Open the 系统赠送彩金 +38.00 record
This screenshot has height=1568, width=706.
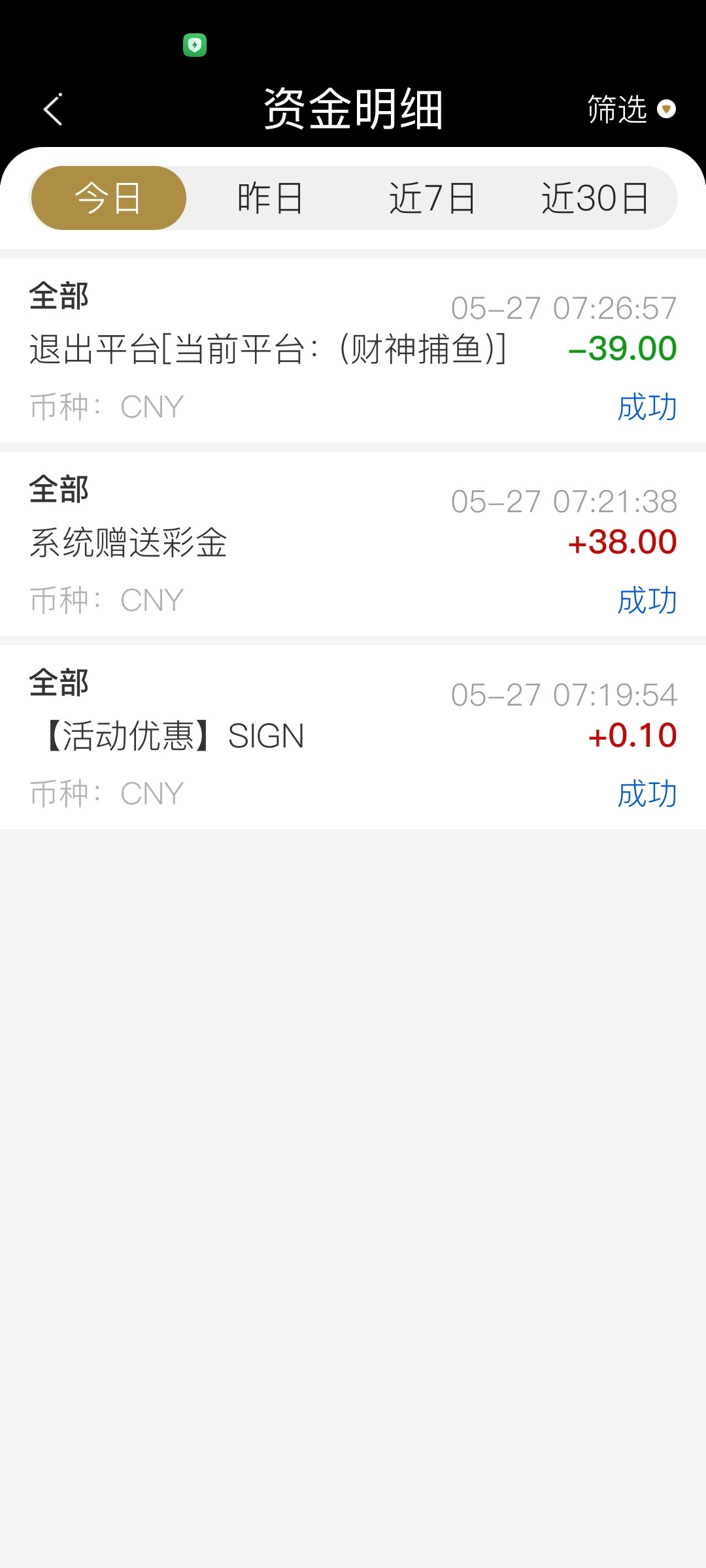(x=353, y=544)
